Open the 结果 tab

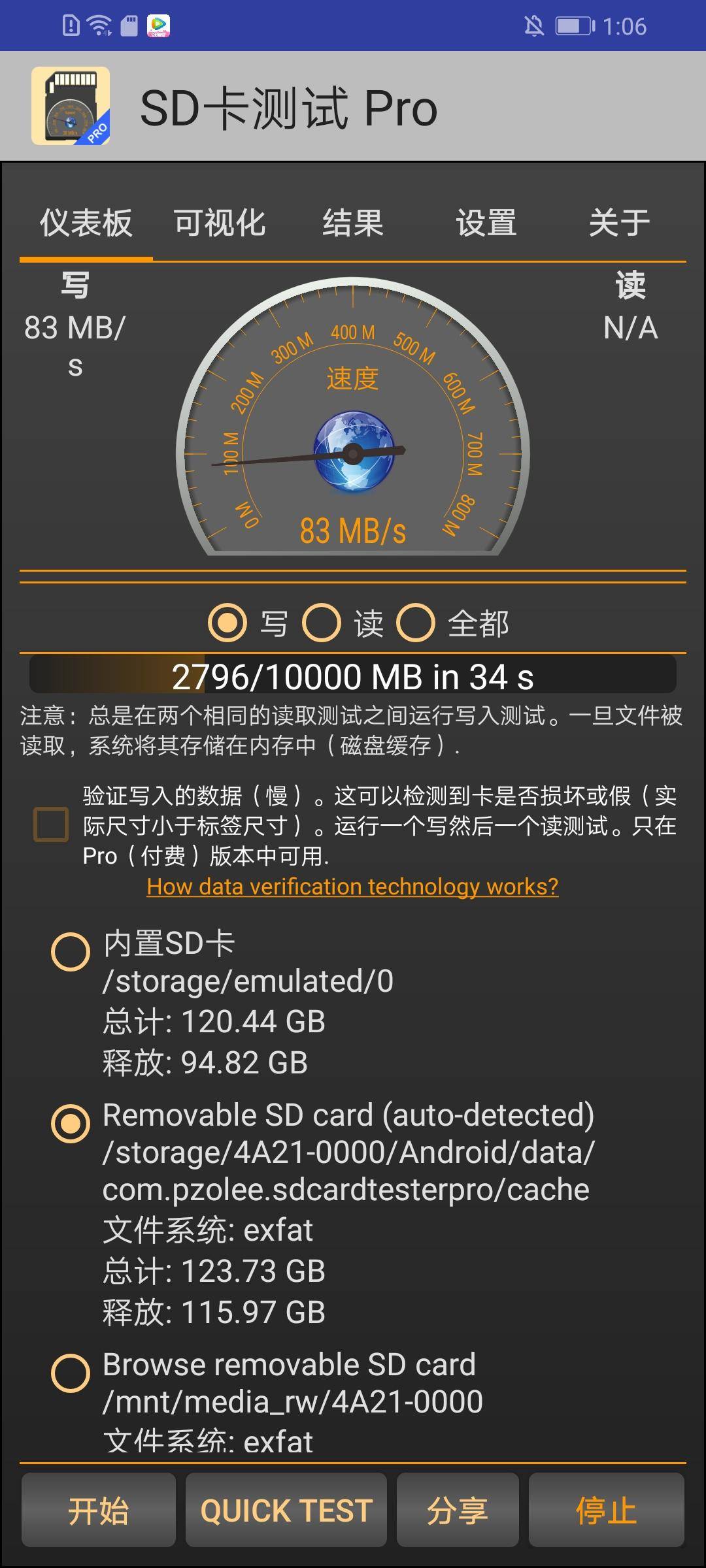coord(353,222)
